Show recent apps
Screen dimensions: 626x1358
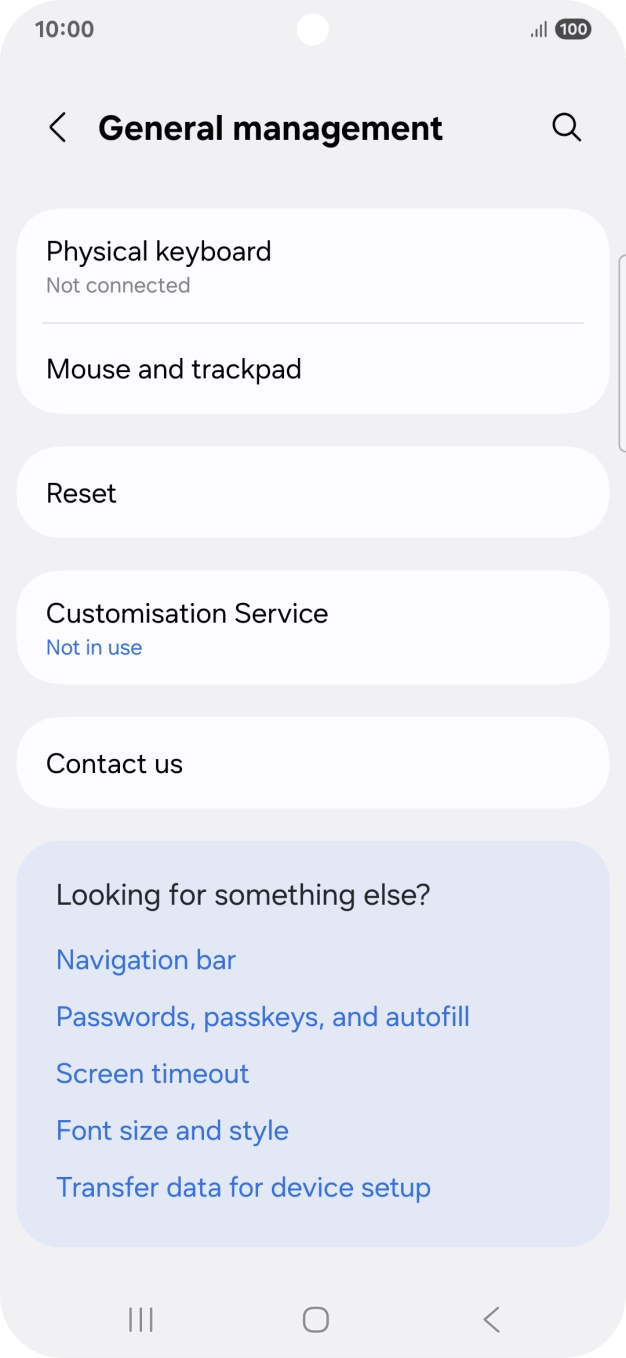[141, 1320]
